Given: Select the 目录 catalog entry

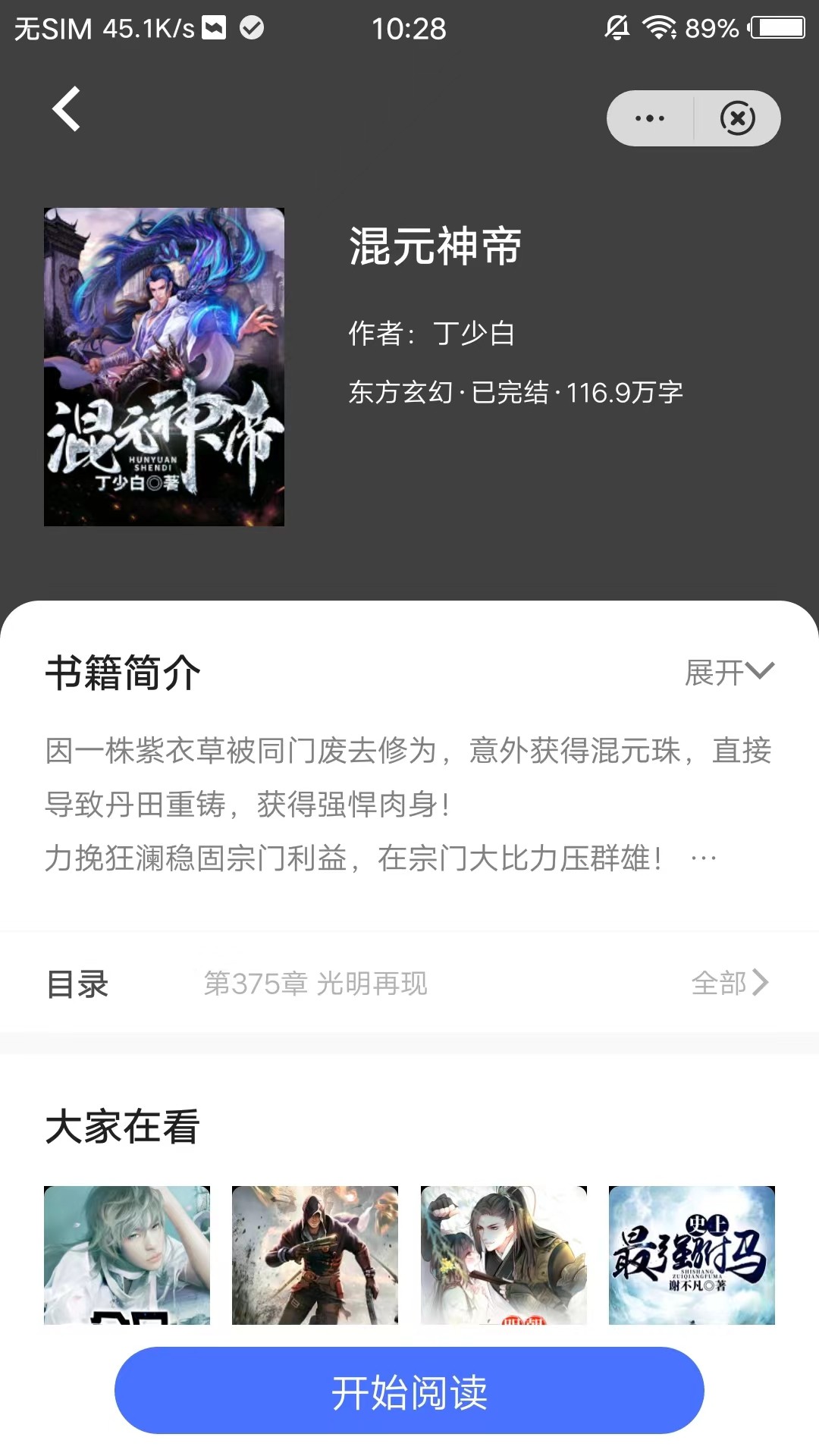Looking at the screenshot, I should (79, 984).
